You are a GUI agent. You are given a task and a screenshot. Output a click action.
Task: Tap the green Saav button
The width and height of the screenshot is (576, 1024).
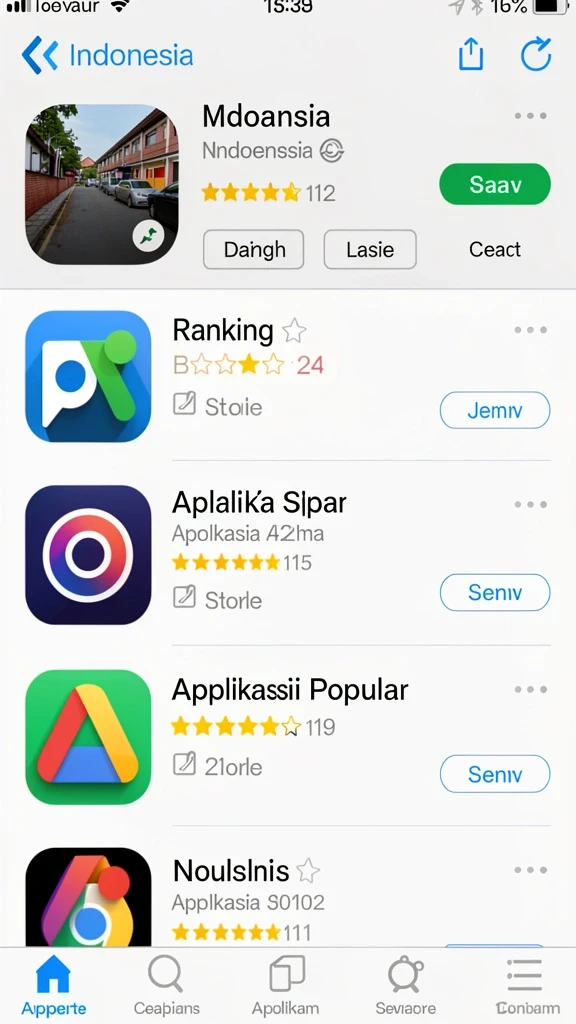pos(495,184)
